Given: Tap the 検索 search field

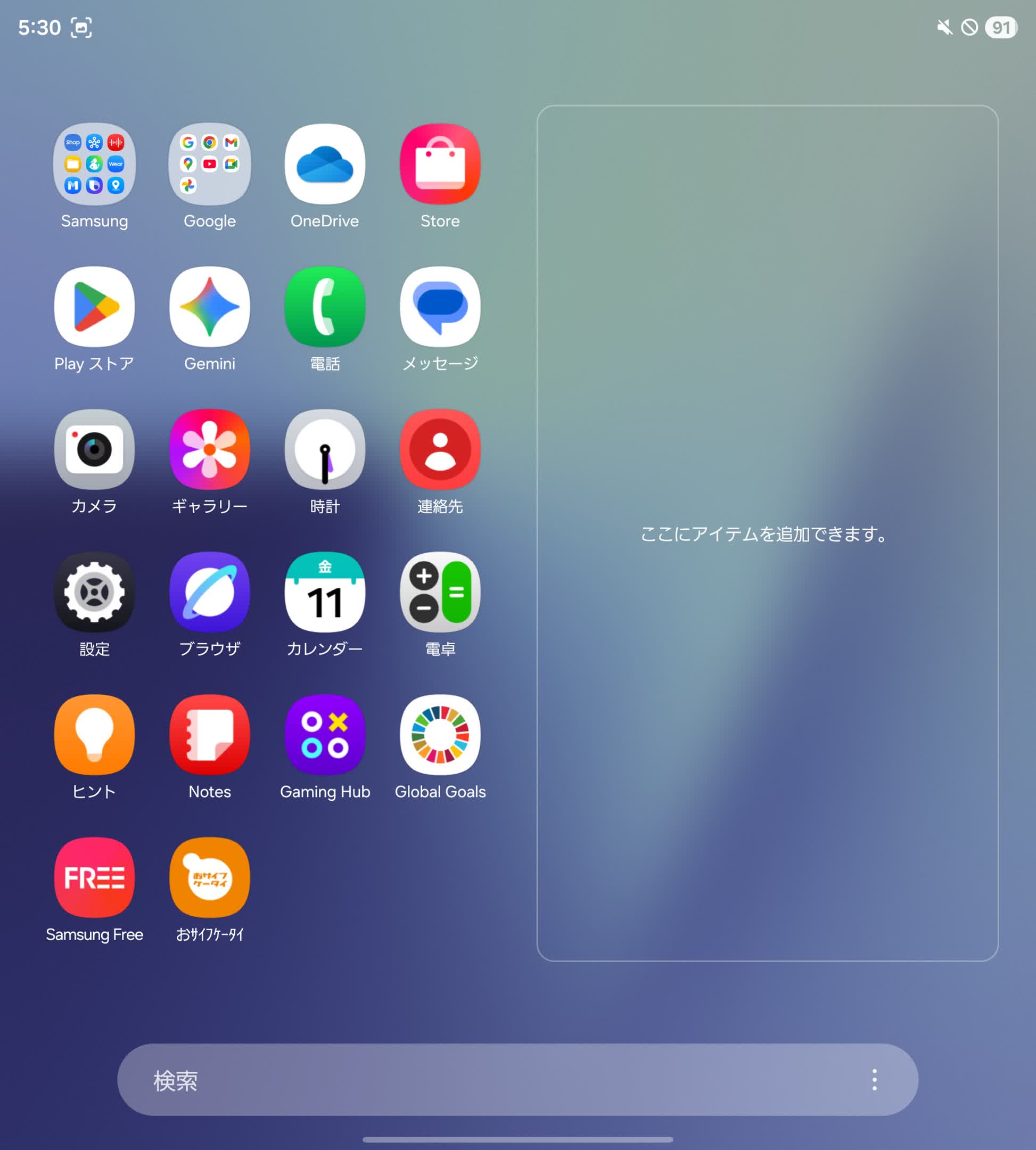Looking at the screenshot, I should tap(455, 1080).
